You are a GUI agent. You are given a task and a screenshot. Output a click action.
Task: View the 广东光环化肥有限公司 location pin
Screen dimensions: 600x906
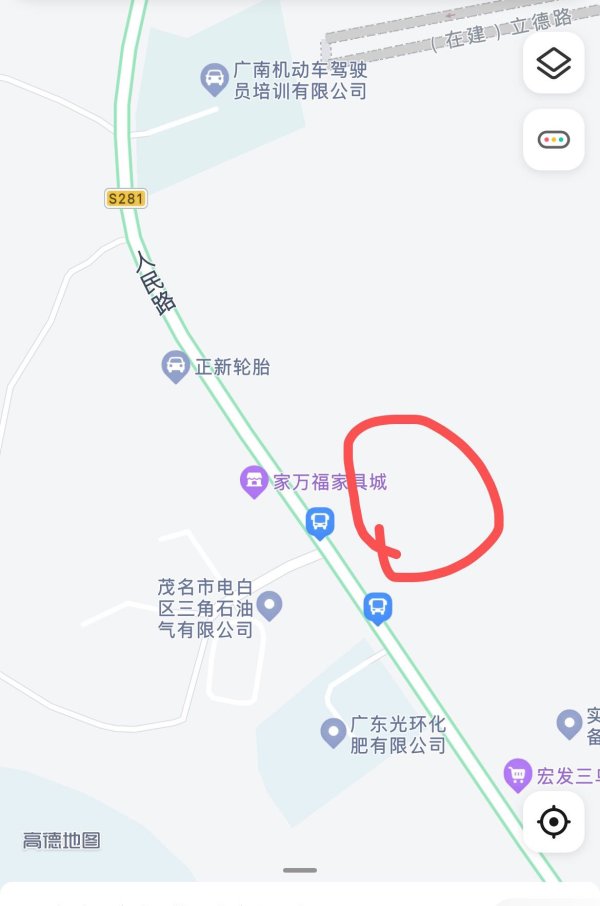333,732
